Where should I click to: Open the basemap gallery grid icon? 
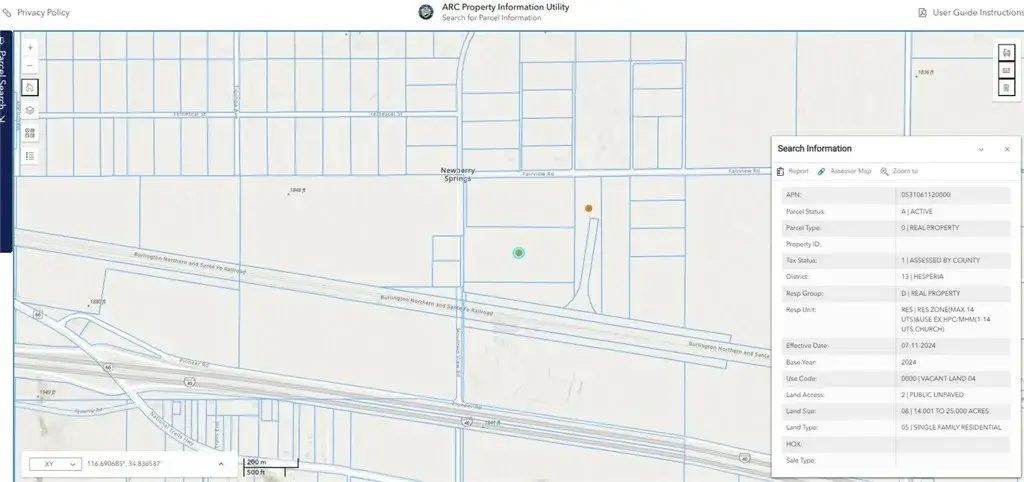[x=30, y=133]
